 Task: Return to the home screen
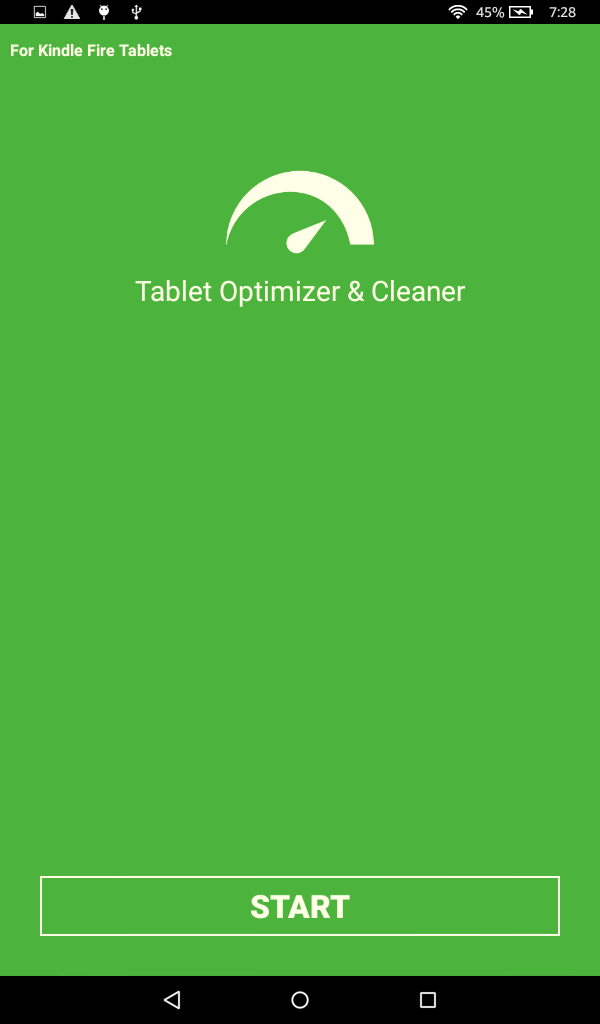pos(300,999)
